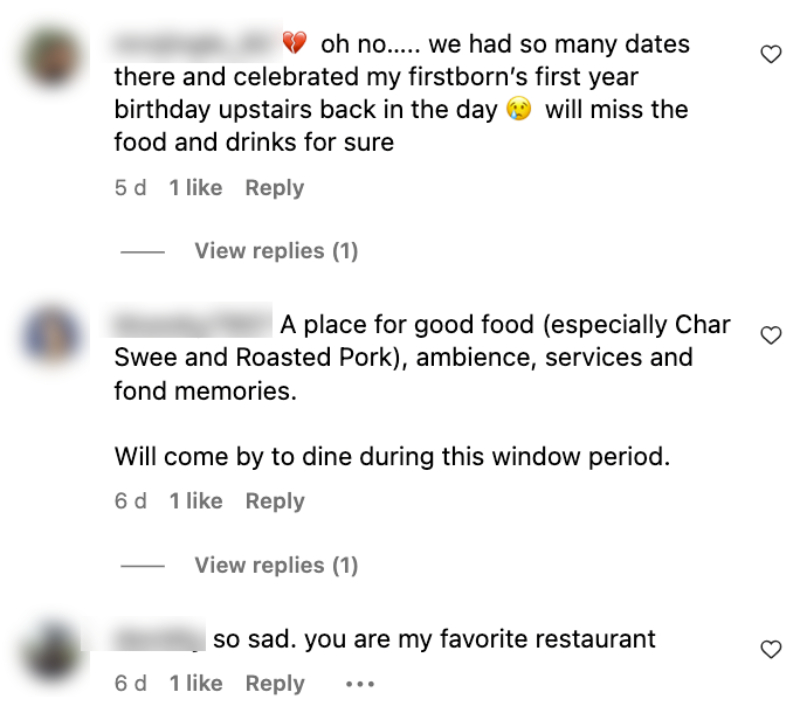The image size is (800, 706).
Task: See likes on the firstborn's birthday comment
Action: point(195,188)
